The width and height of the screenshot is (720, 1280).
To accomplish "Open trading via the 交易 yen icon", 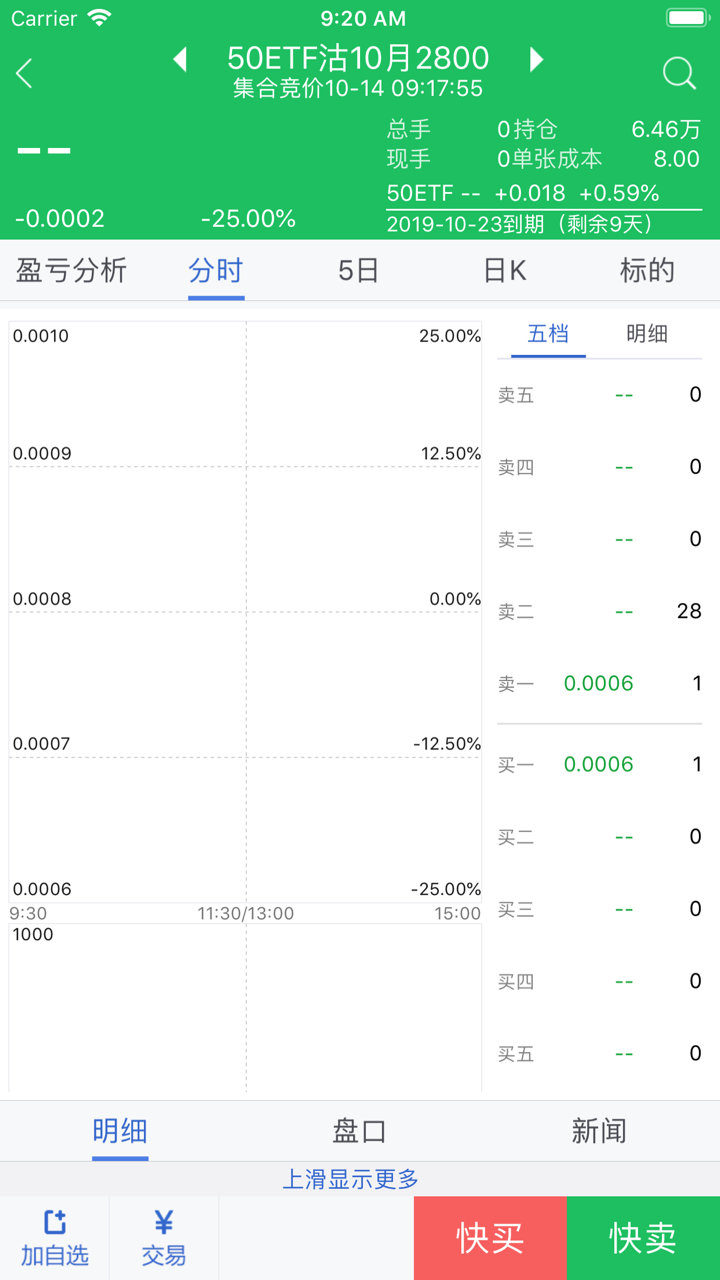I will coord(163,1235).
